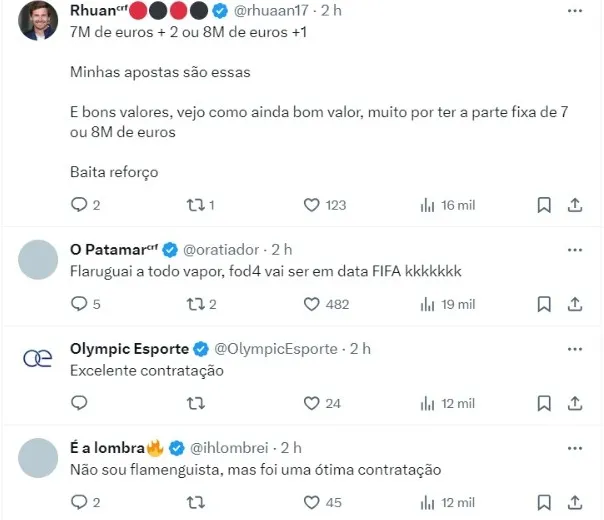This screenshot has height=520, width=604.
Task: Bookmark Rhuan's tweet
Action: (x=544, y=205)
